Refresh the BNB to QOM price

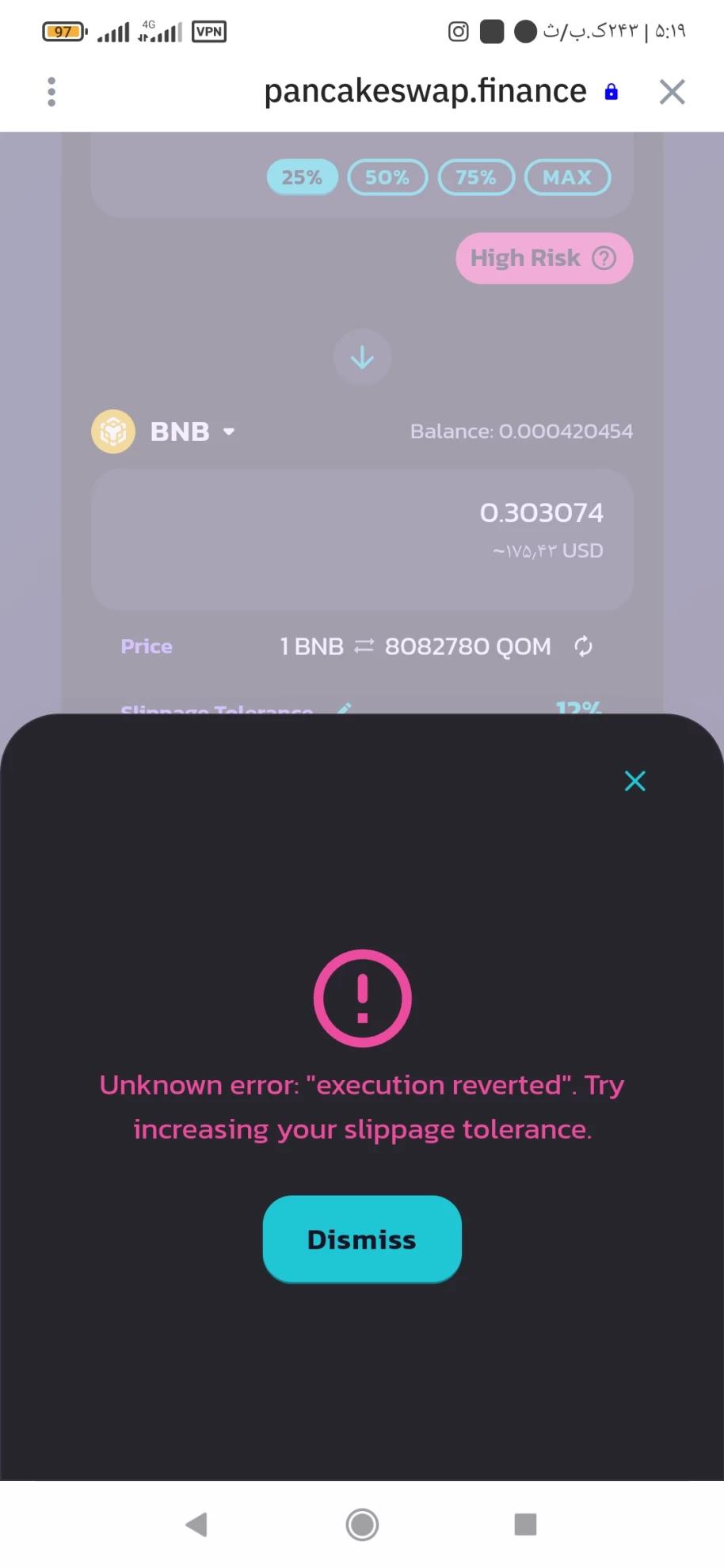(x=583, y=646)
